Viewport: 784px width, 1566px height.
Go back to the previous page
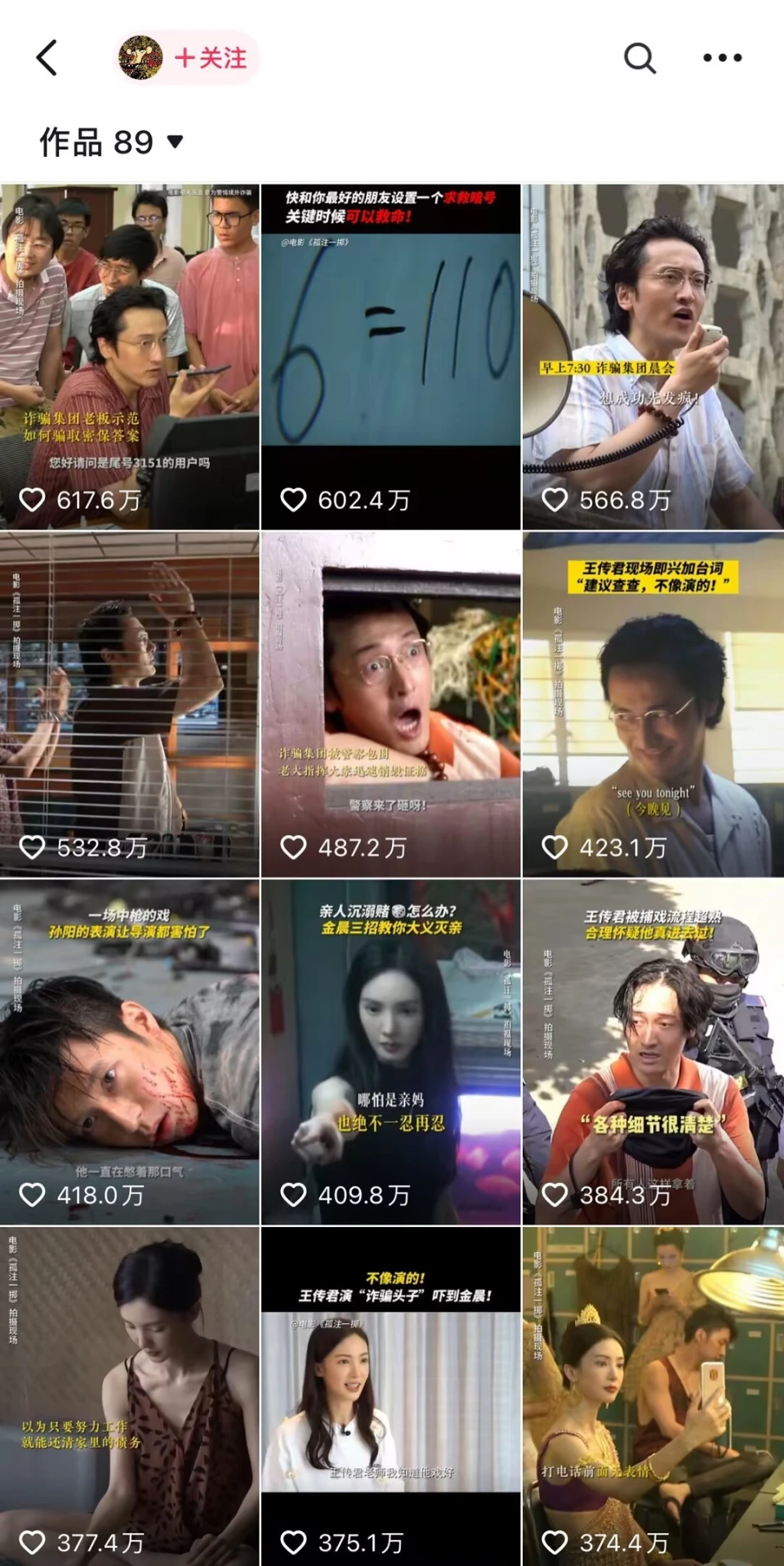[x=47, y=58]
